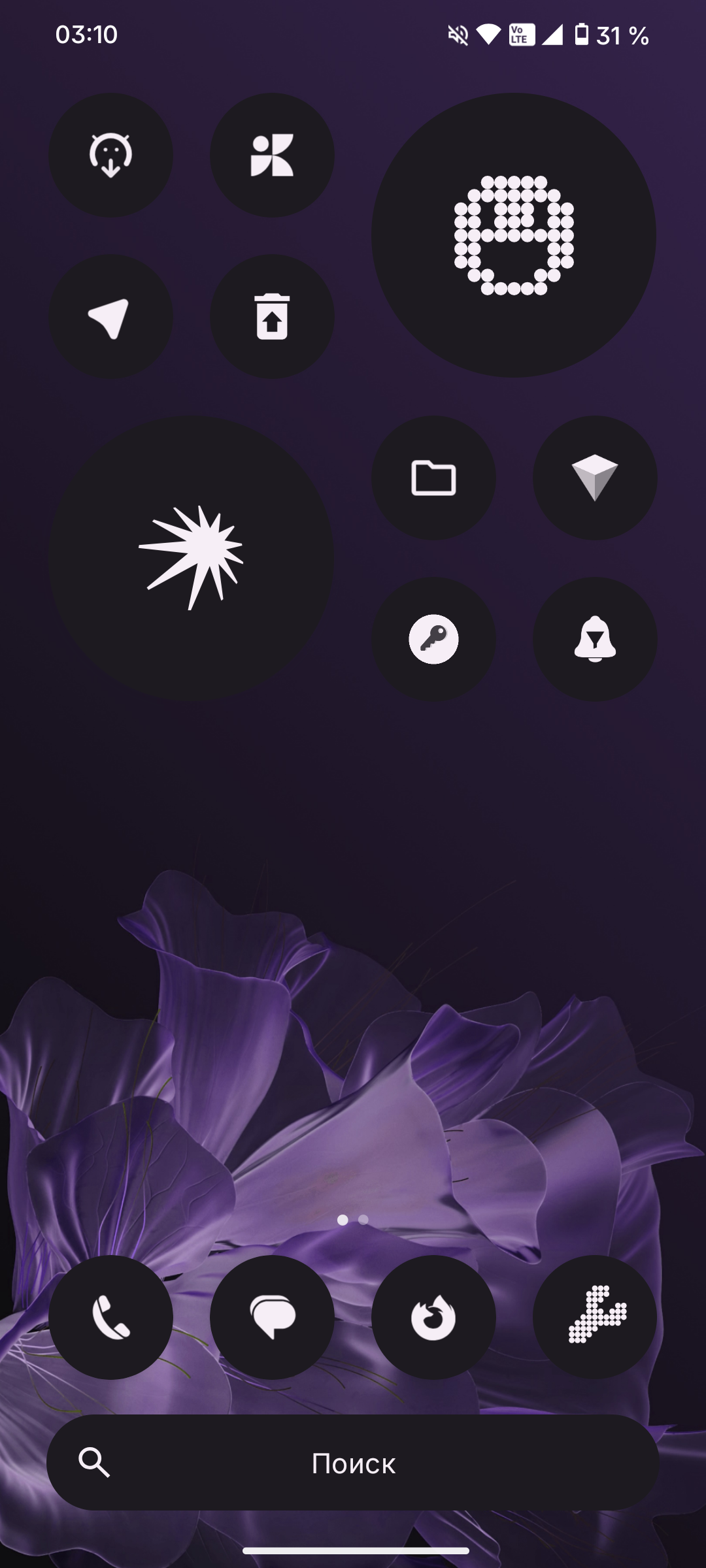Launch the large starburst app icon
This screenshot has height=1568, width=706.
pos(191,558)
